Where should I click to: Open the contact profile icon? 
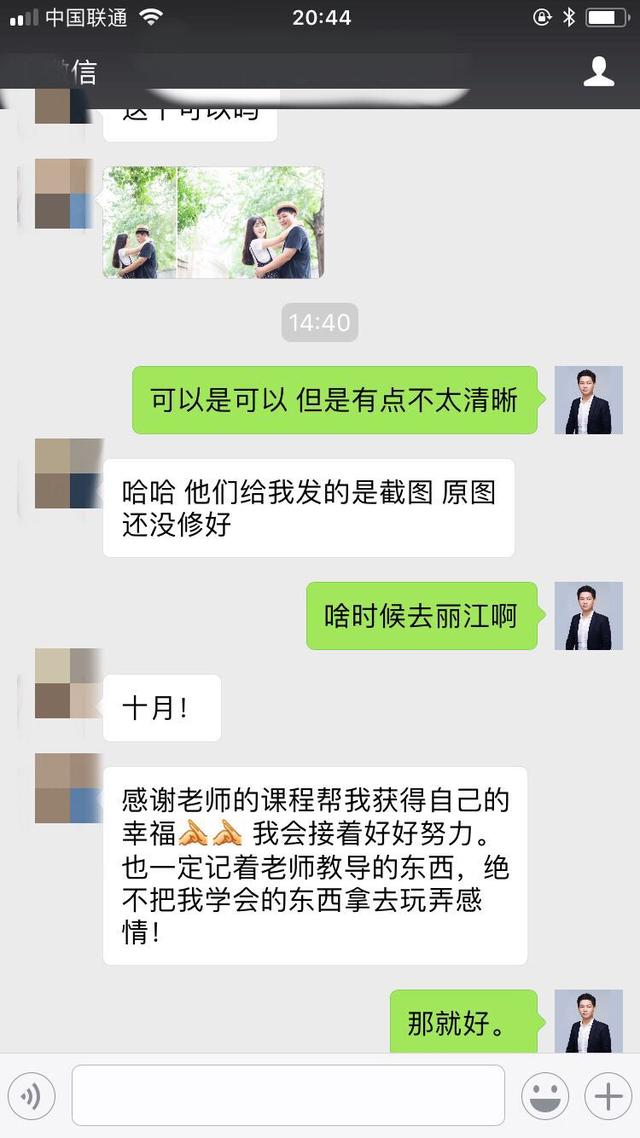click(598, 72)
